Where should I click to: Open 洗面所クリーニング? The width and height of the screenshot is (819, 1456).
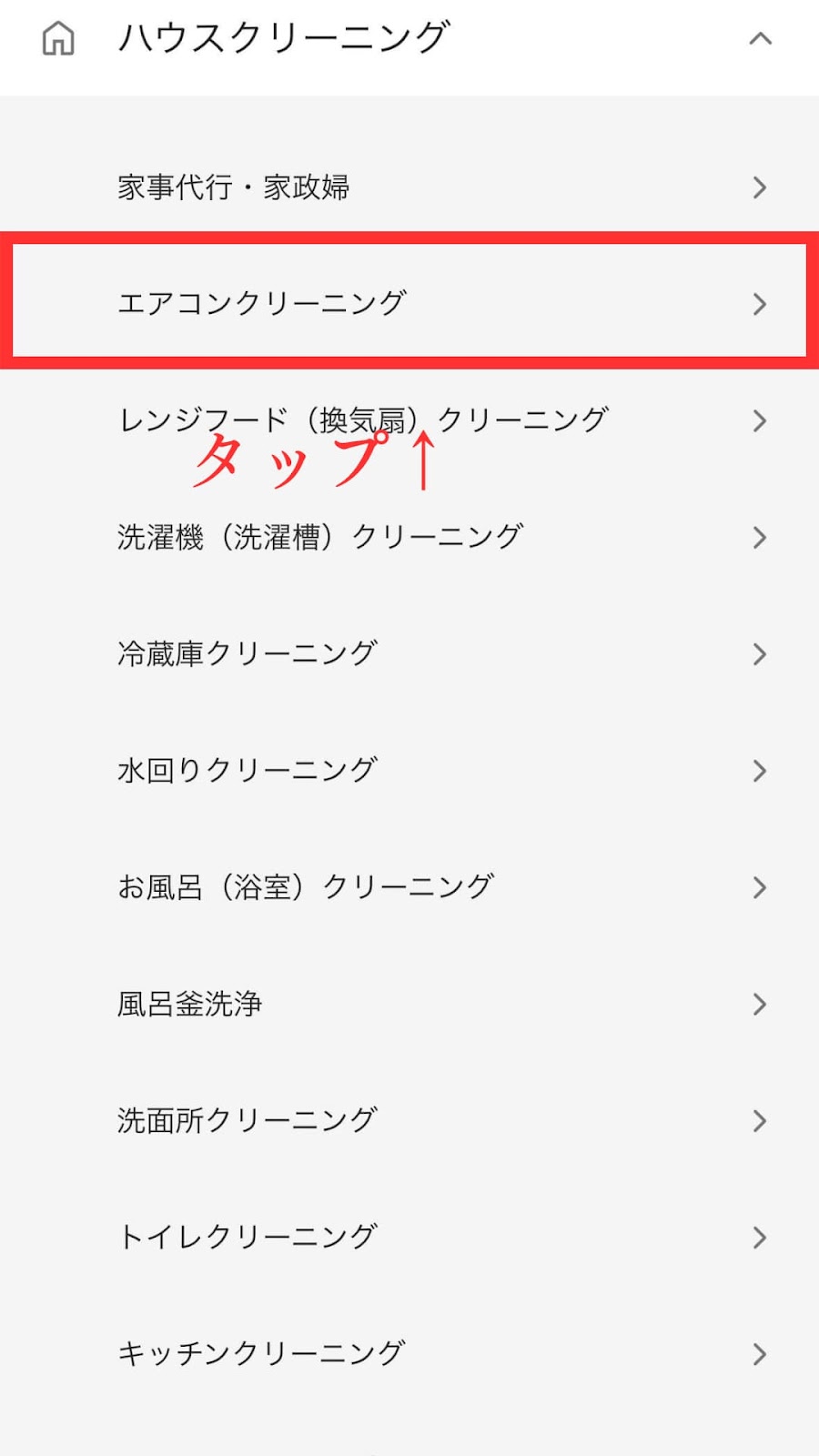[409, 1120]
